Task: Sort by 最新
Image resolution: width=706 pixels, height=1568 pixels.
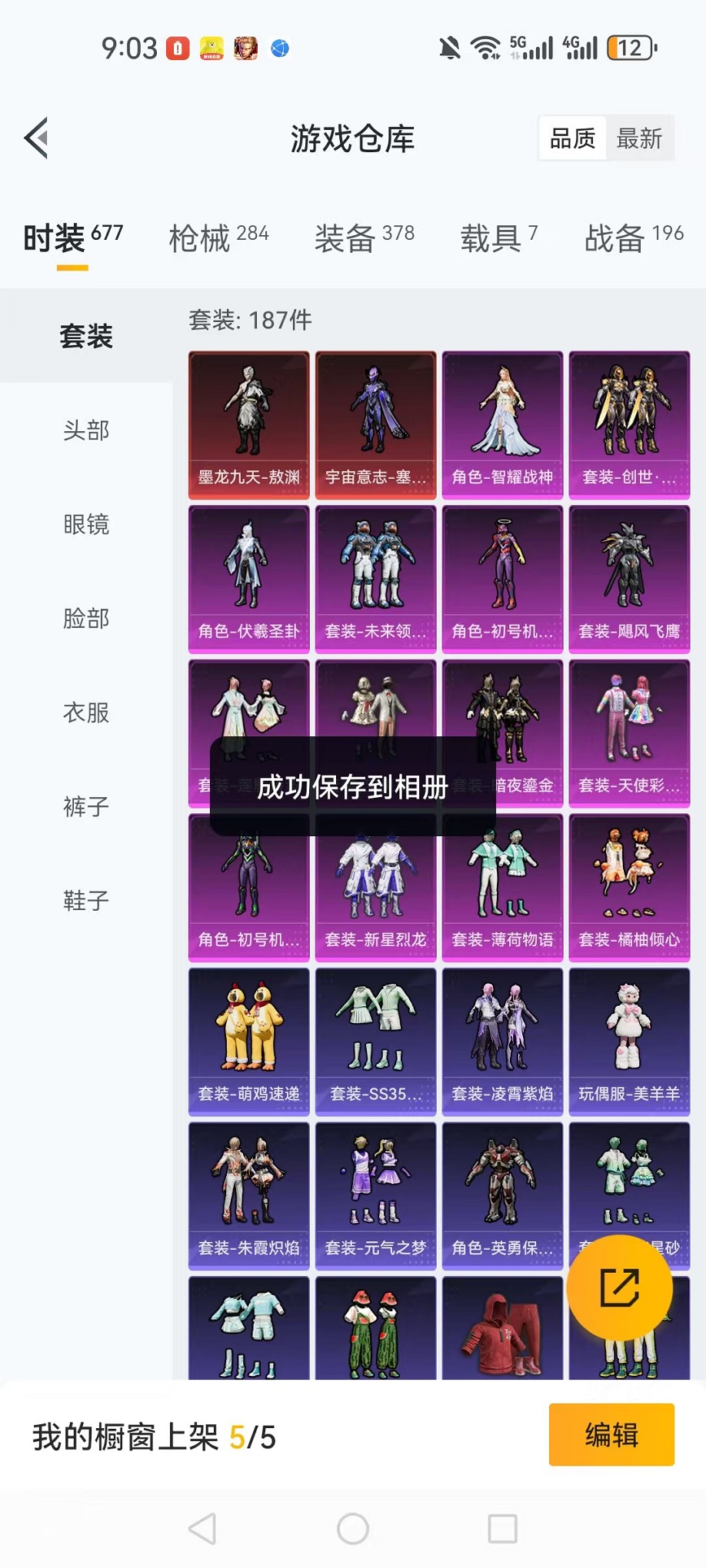Action: (638, 138)
